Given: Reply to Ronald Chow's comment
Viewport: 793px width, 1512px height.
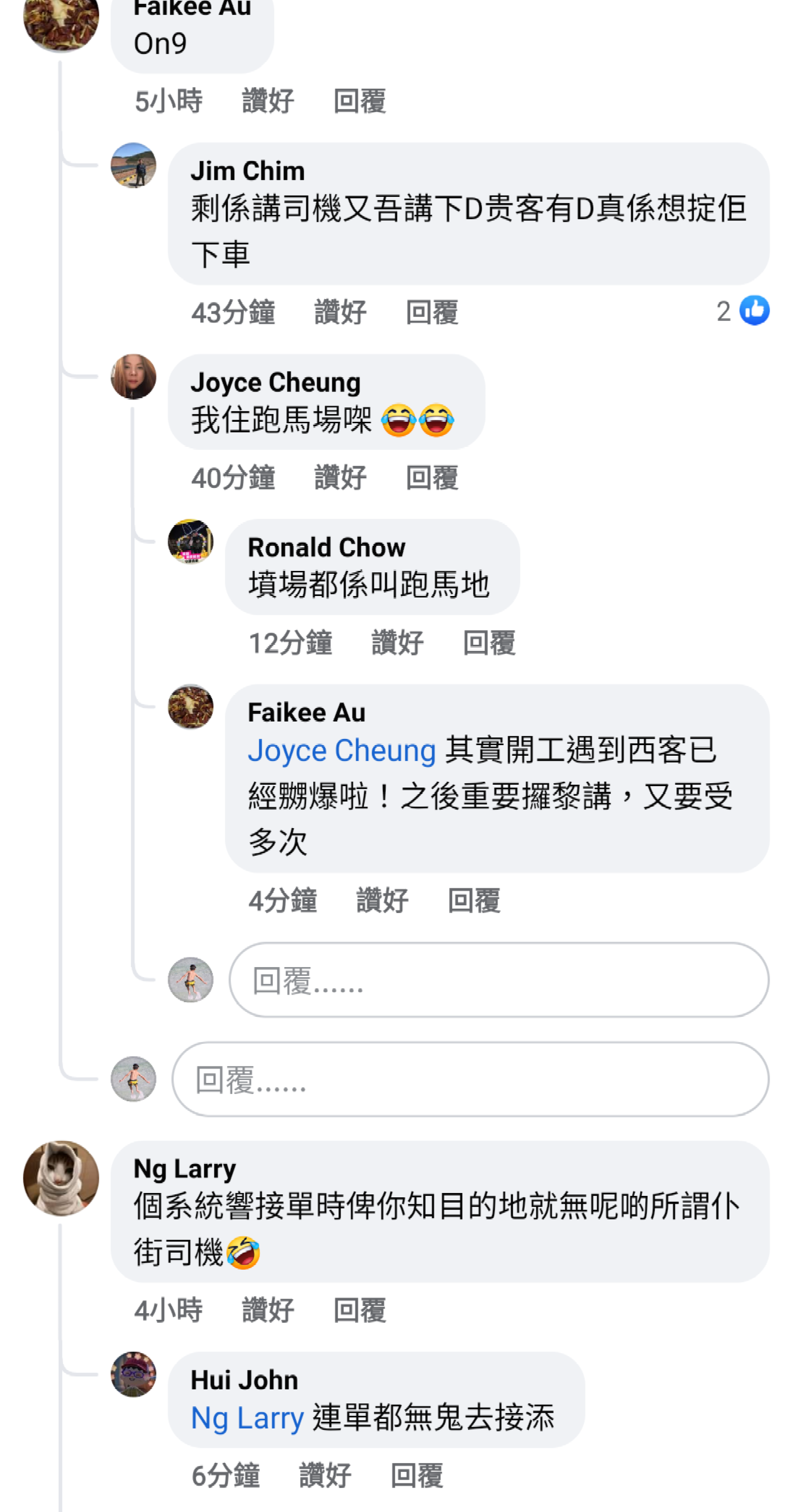Looking at the screenshot, I should pyautogui.click(x=489, y=642).
